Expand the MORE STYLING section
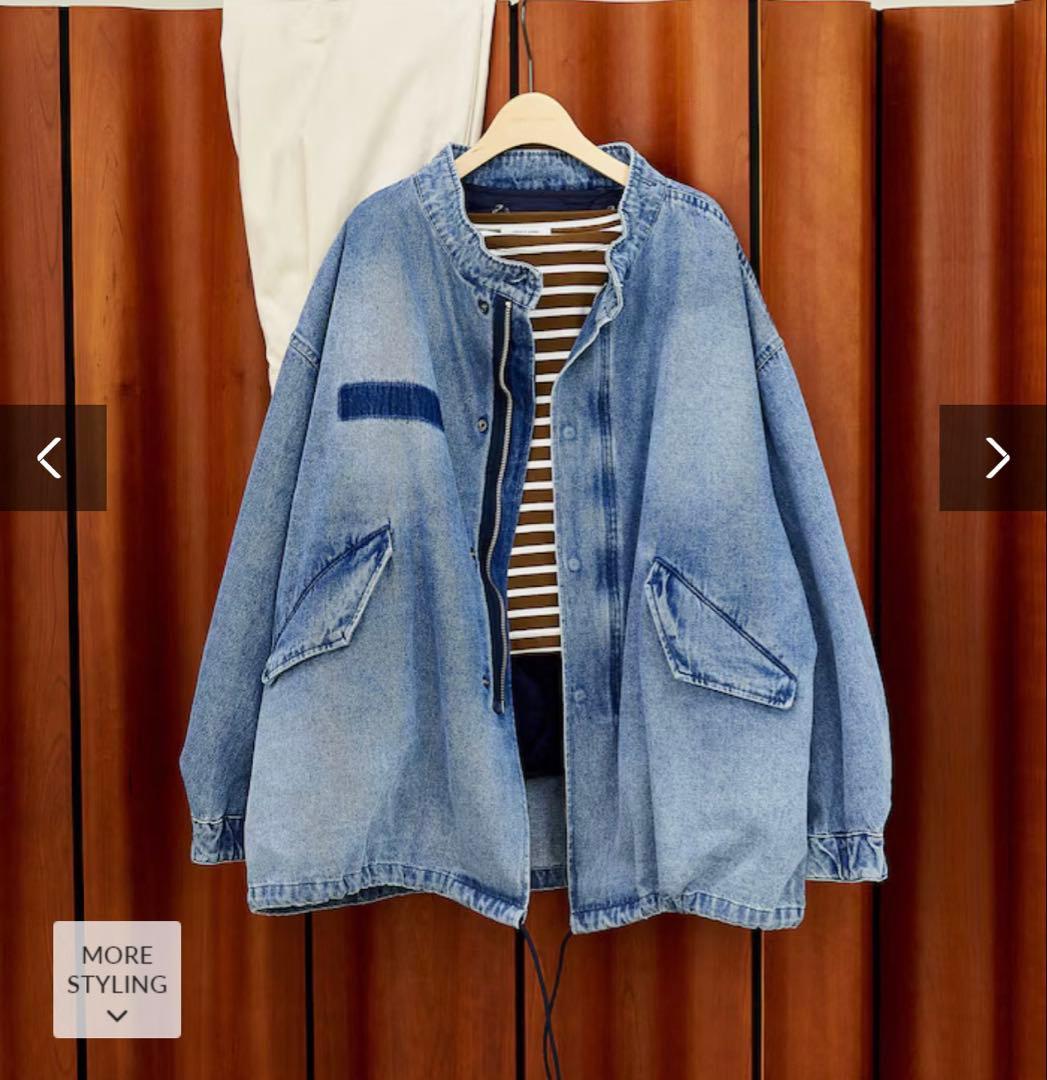The image size is (1047, 1080). pos(117,979)
